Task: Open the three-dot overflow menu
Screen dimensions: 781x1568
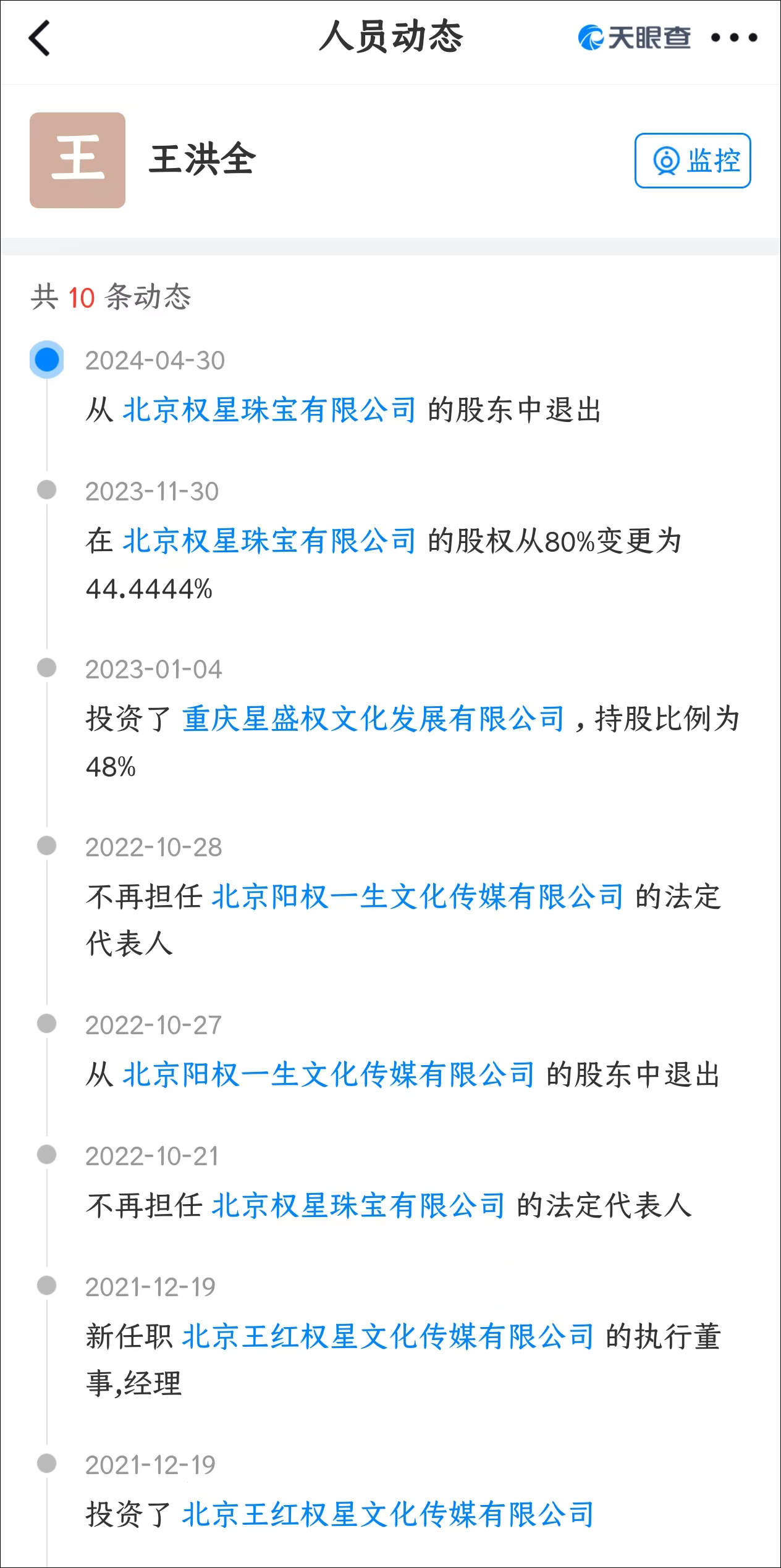Action: coord(733,38)
